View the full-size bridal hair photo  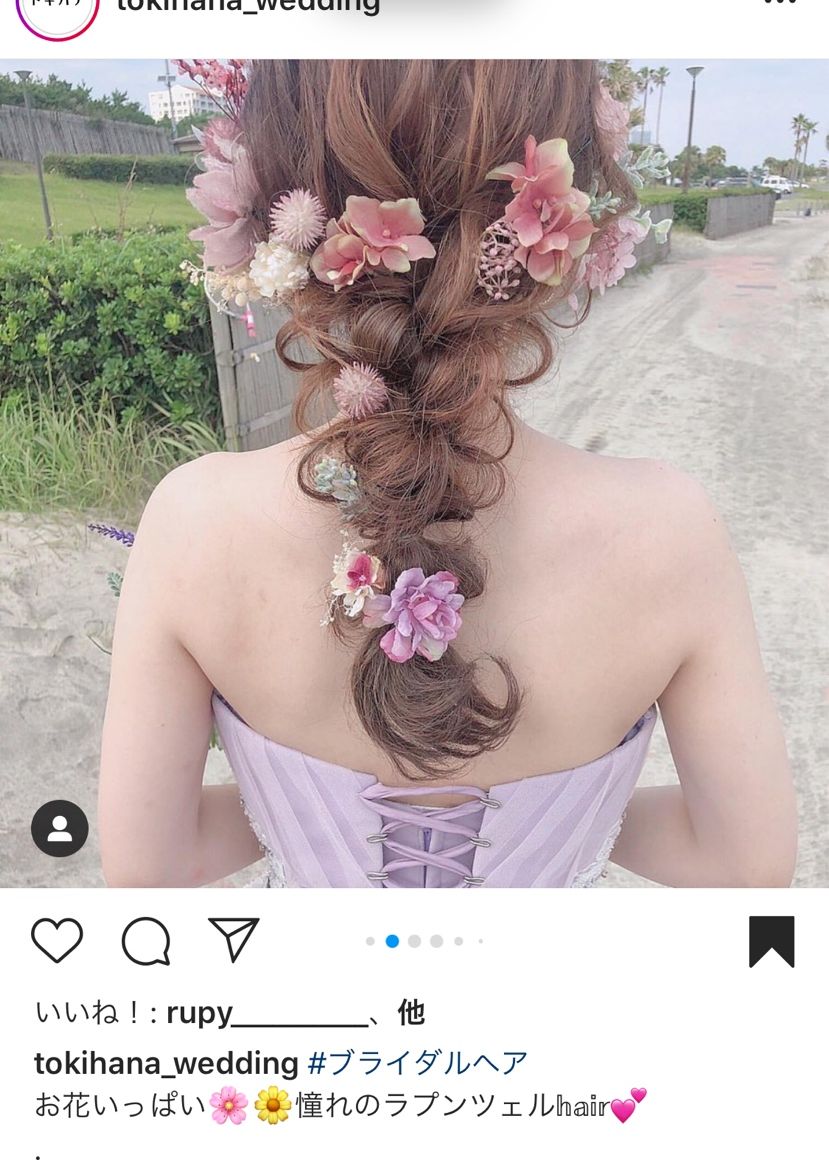coord(414,472)
